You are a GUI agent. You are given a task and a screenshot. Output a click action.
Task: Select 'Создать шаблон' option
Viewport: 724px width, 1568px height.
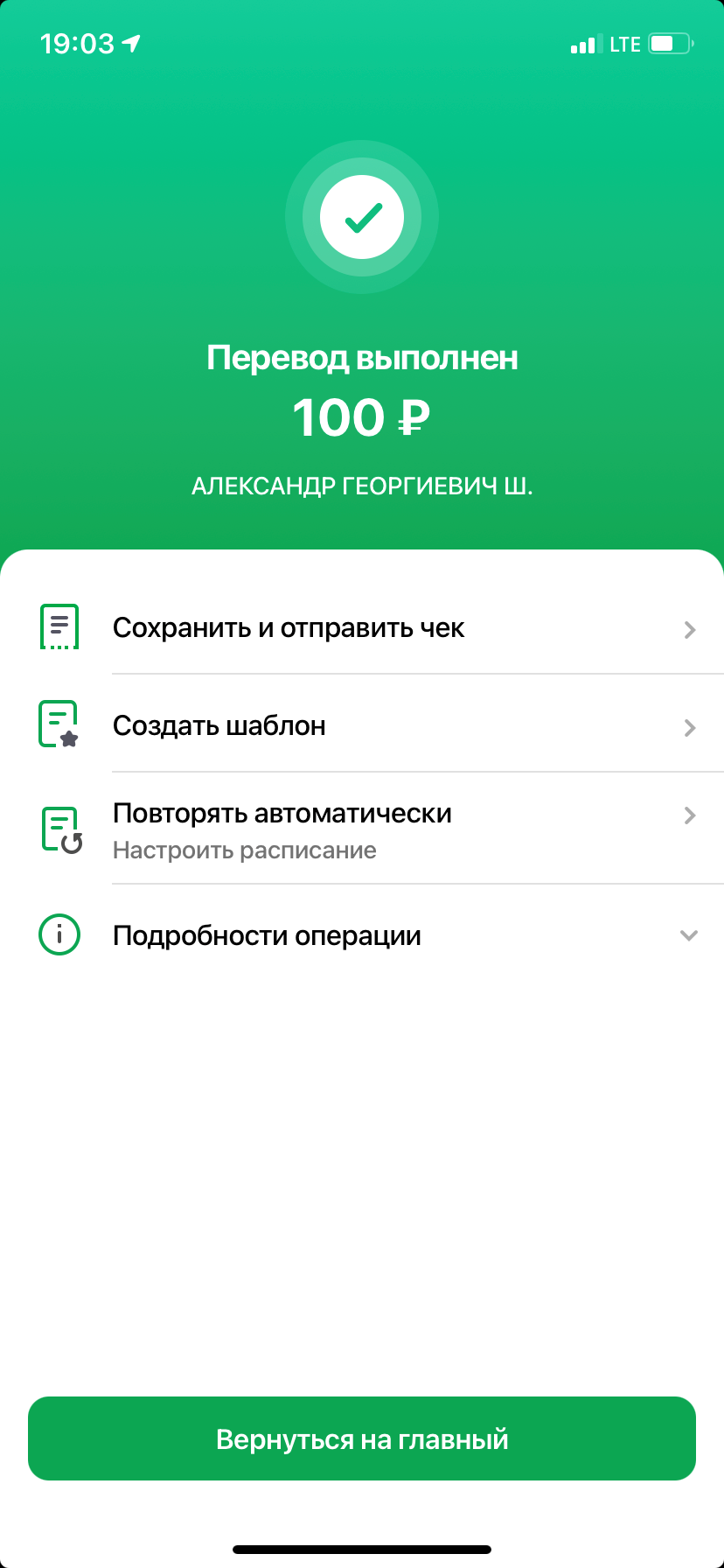(x=362, y=726)
